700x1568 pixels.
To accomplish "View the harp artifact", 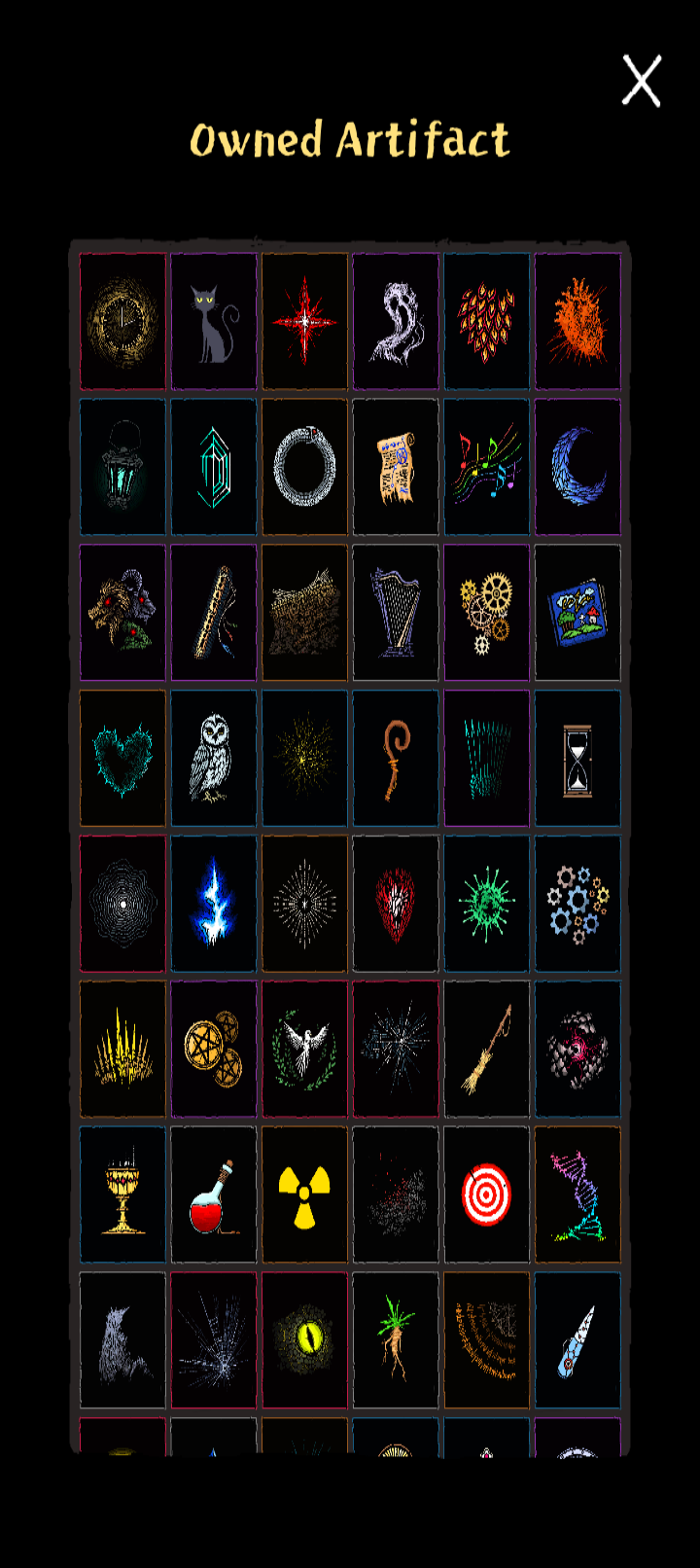I will click(396, 613).
